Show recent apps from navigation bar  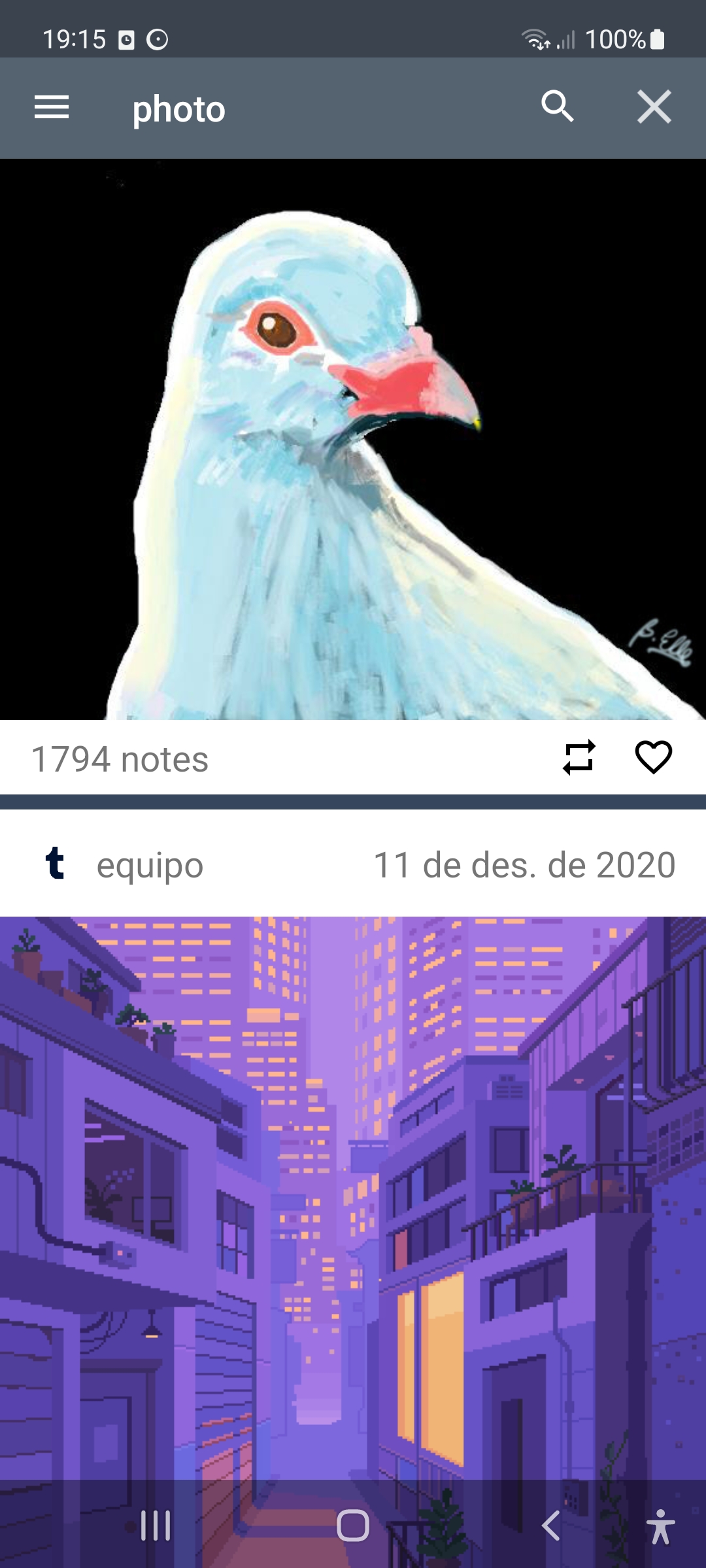pos(156,1526)
